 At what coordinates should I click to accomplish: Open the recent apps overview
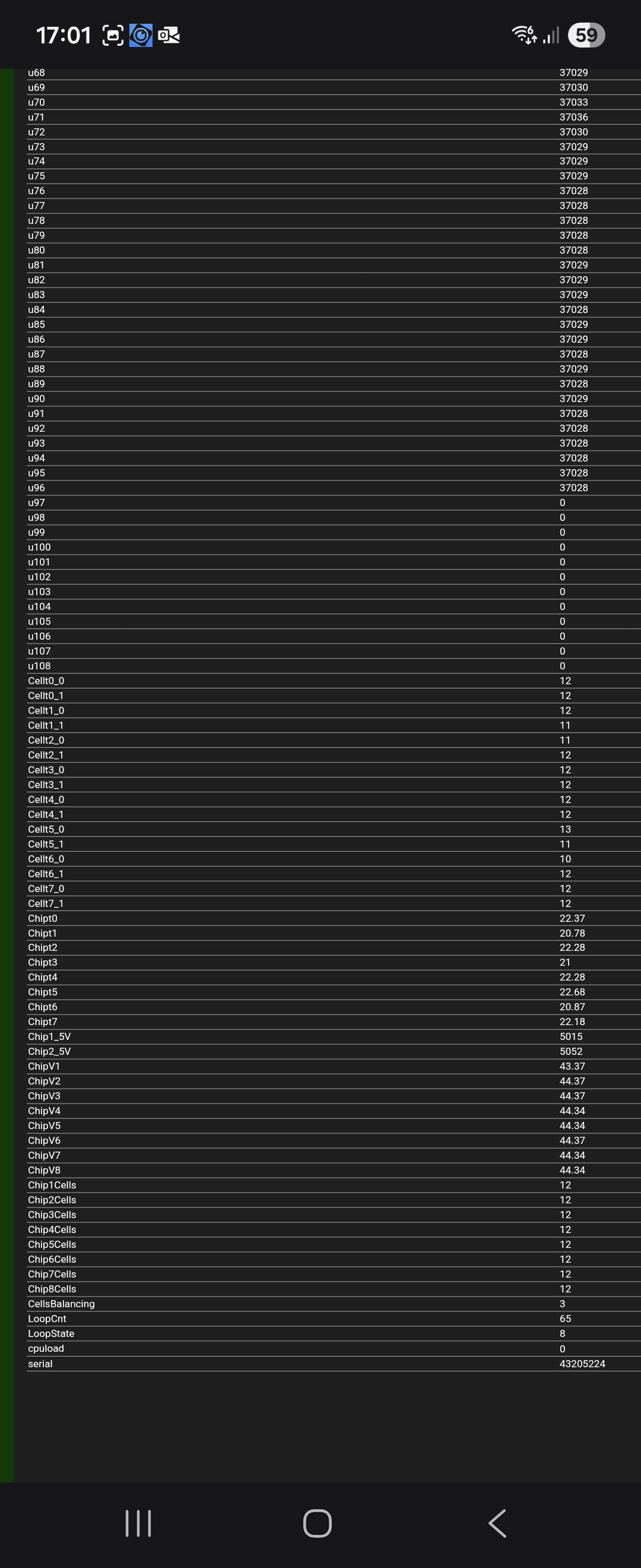click(x=138, y=1523)
